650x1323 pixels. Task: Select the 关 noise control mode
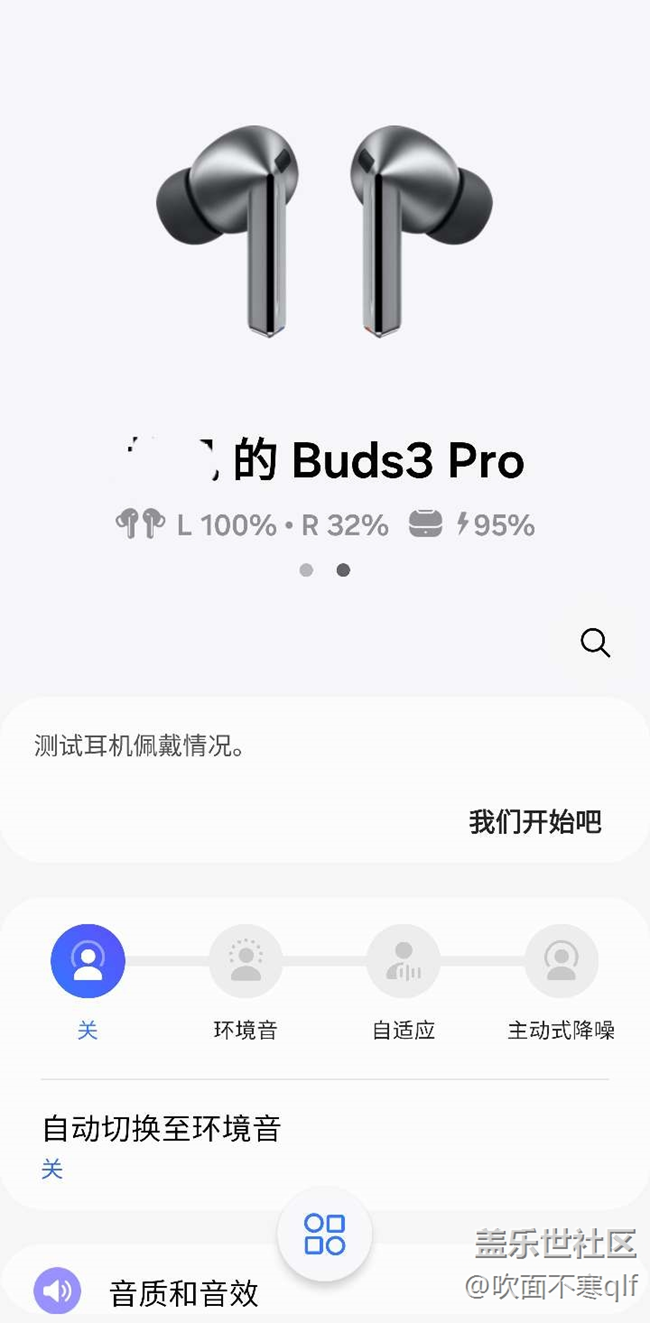[x=88, y=962]
